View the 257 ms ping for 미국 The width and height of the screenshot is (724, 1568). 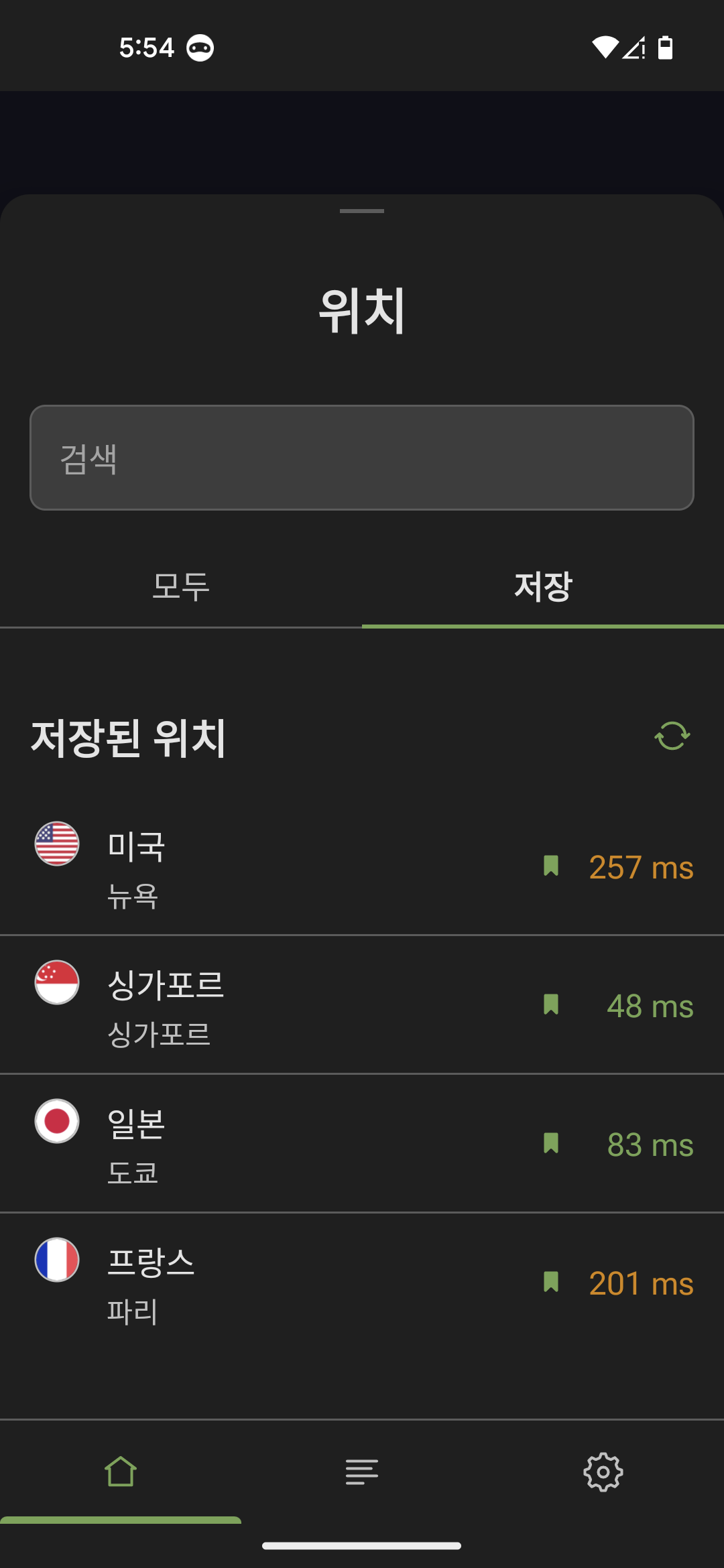pyautogui.click(x=640, y=867)
